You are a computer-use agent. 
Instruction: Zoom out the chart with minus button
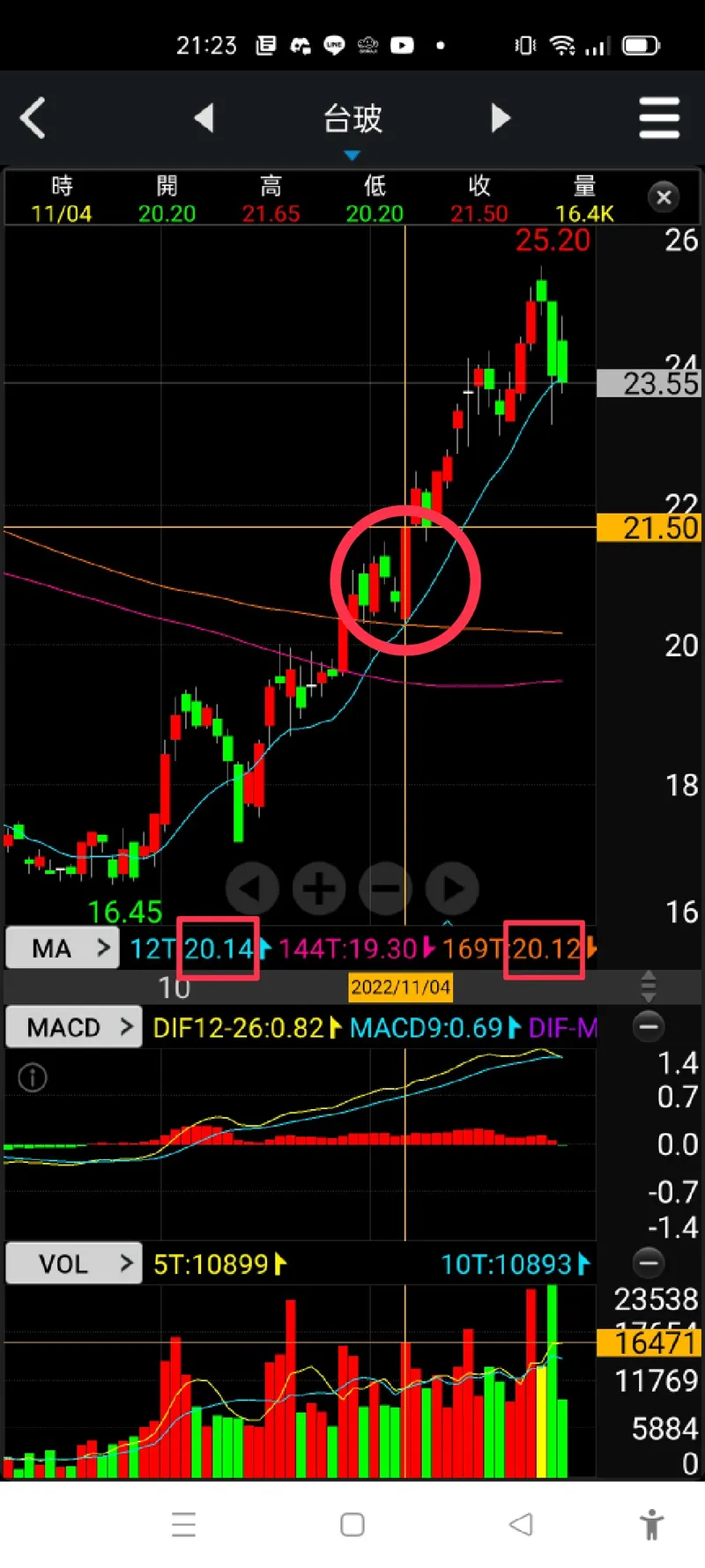(386, 888)
